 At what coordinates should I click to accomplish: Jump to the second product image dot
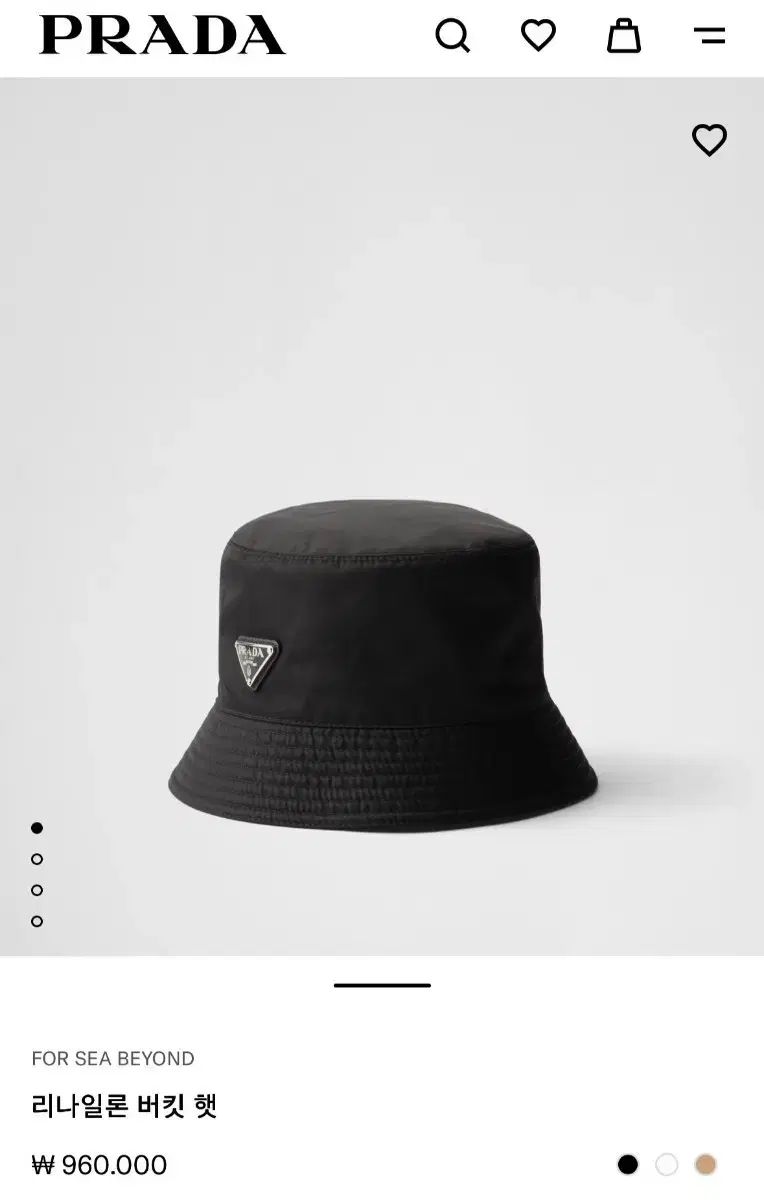pyautogui.click(x=37, y=859)
